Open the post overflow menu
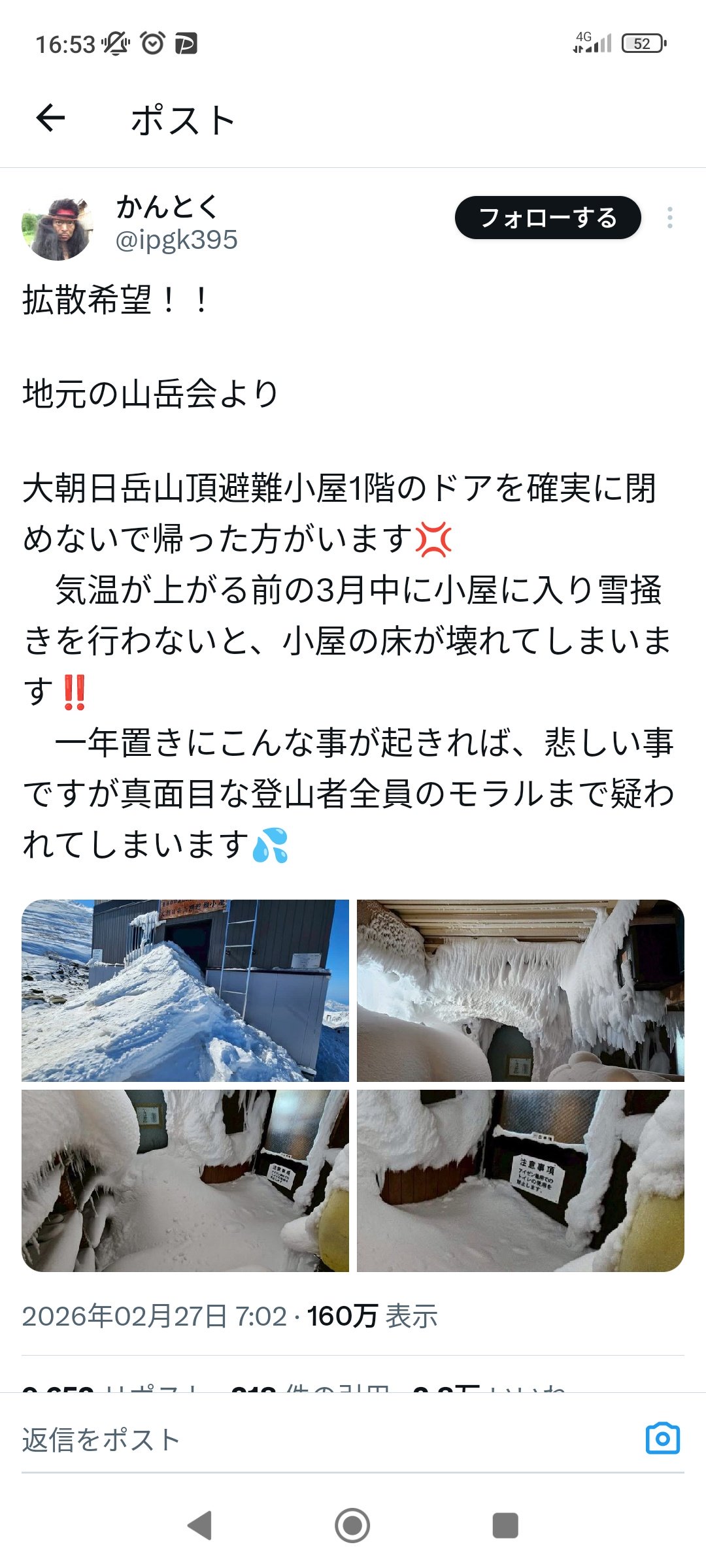The width and height of the screenshot is (706, 1568). click(669, 218)
